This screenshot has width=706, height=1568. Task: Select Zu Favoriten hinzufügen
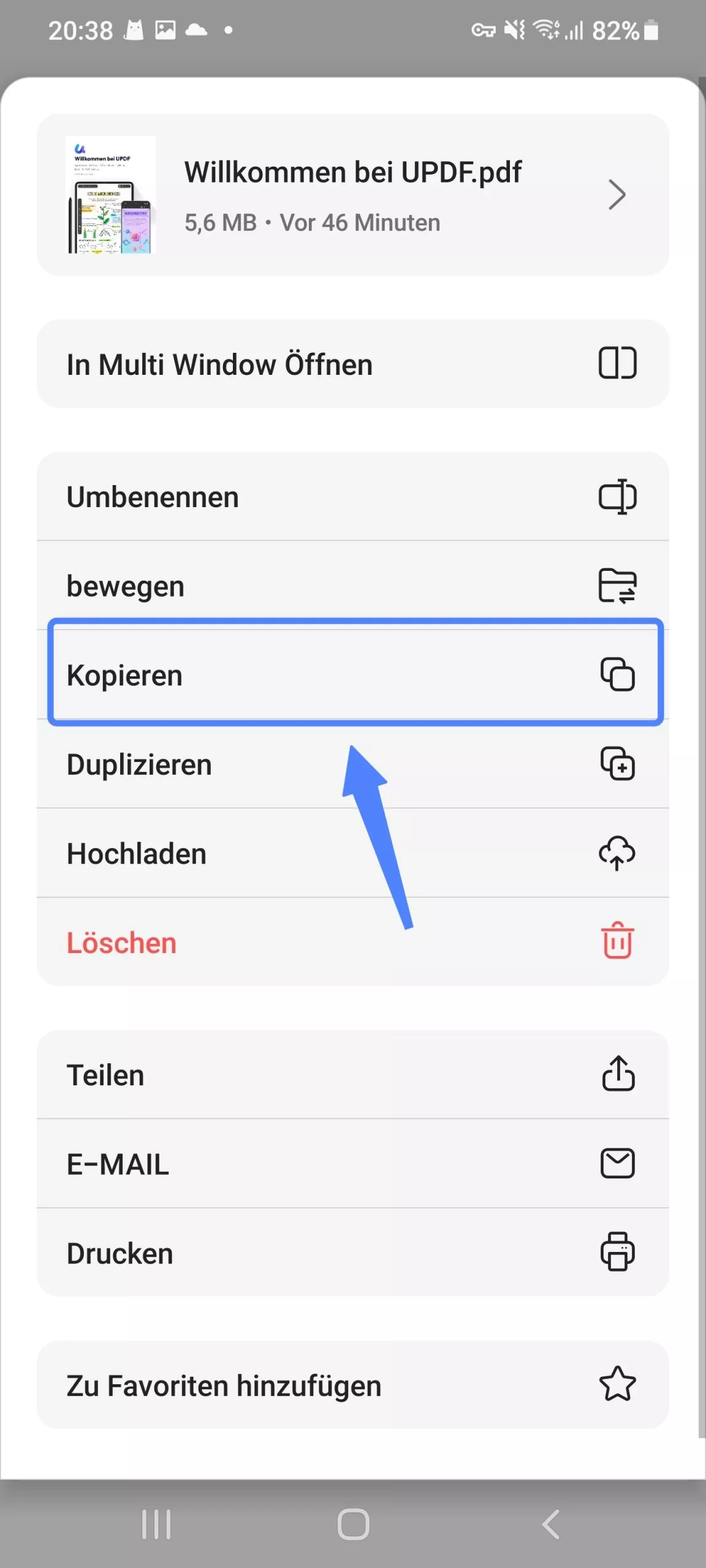(224, 1386)
